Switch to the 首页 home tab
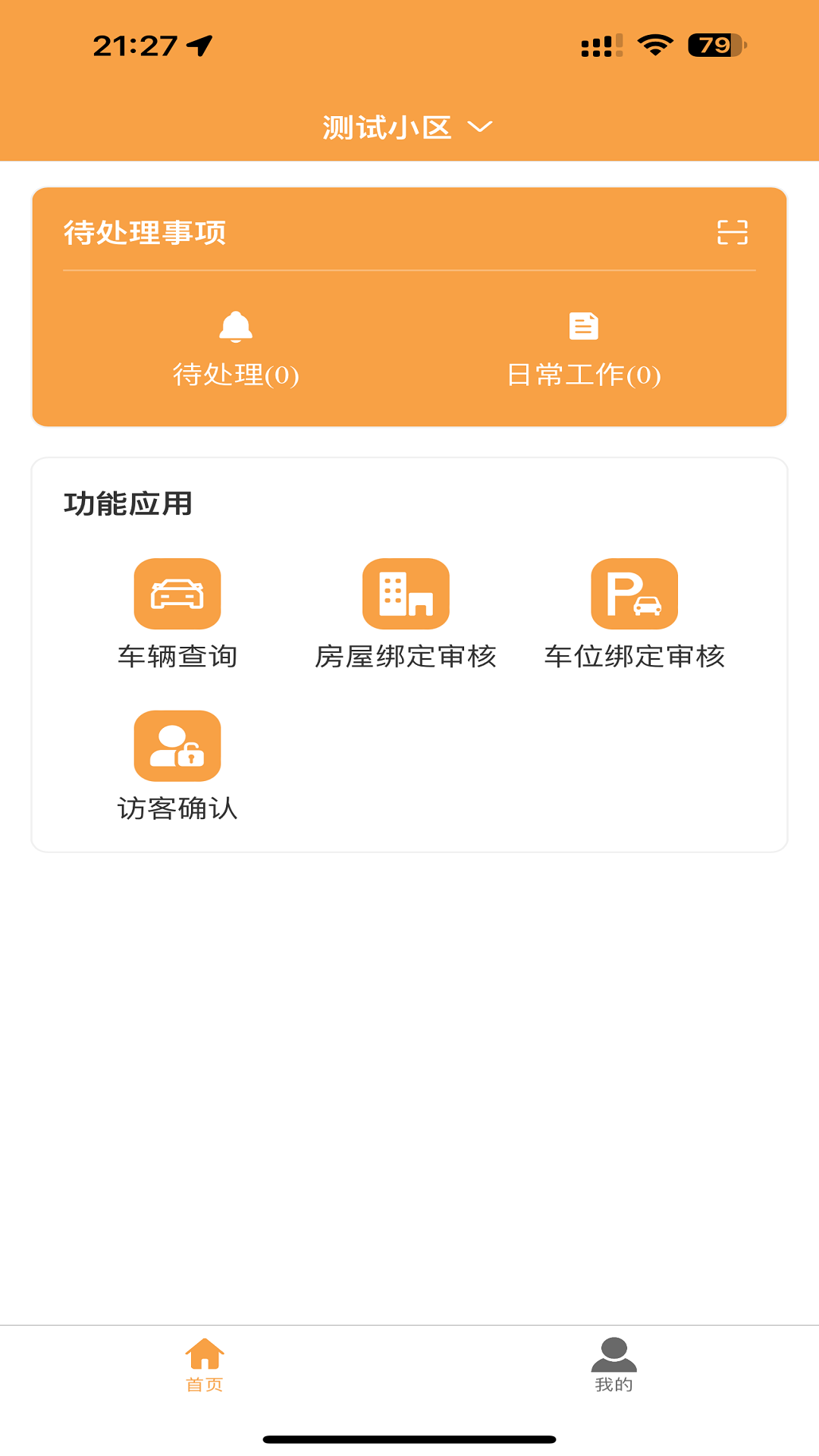Viewport: 819px width, 1456px height. point(205,1365)
